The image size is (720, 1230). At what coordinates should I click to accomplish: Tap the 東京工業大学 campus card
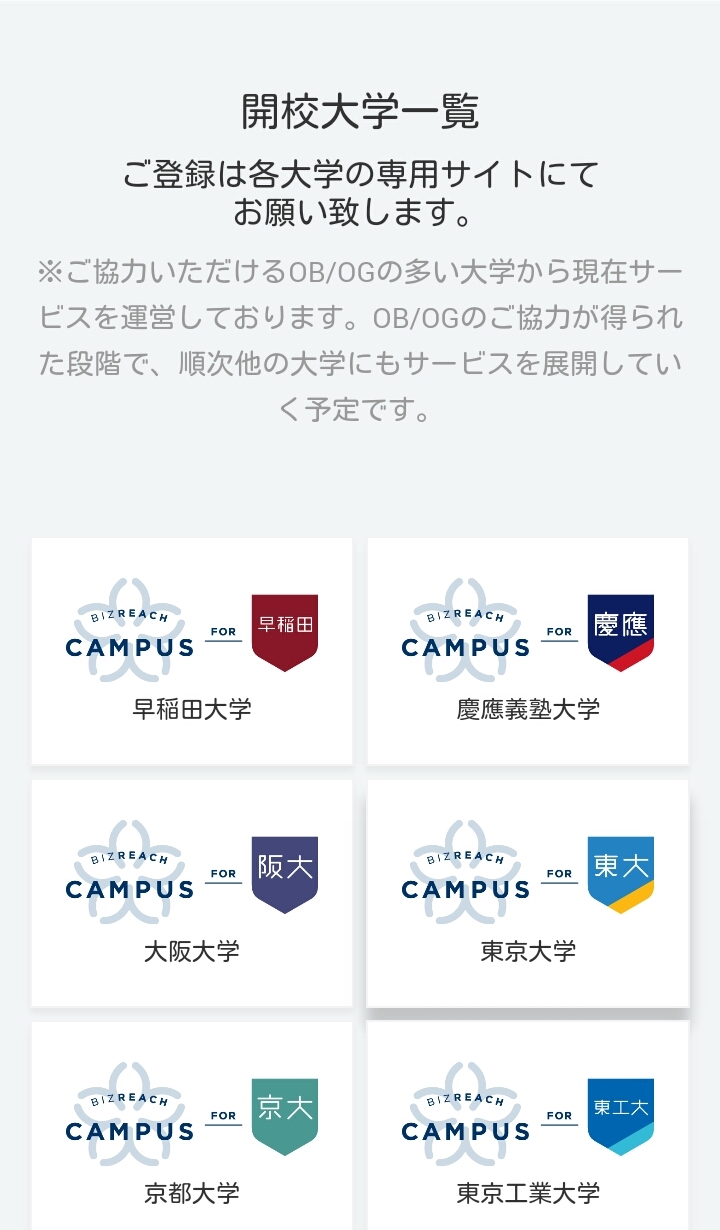point(528,1130)
